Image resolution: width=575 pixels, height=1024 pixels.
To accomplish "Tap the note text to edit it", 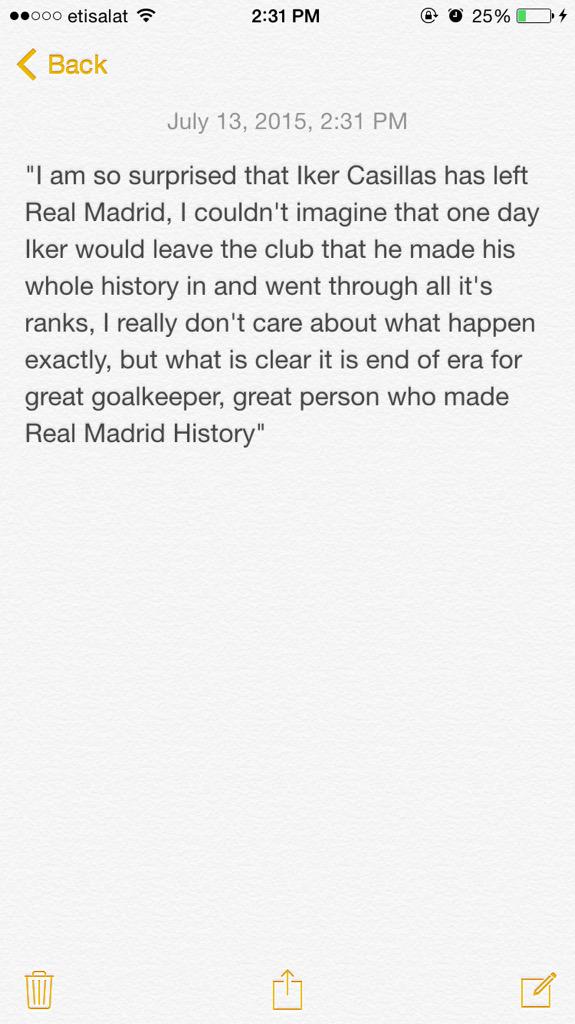I will [282, 305].
